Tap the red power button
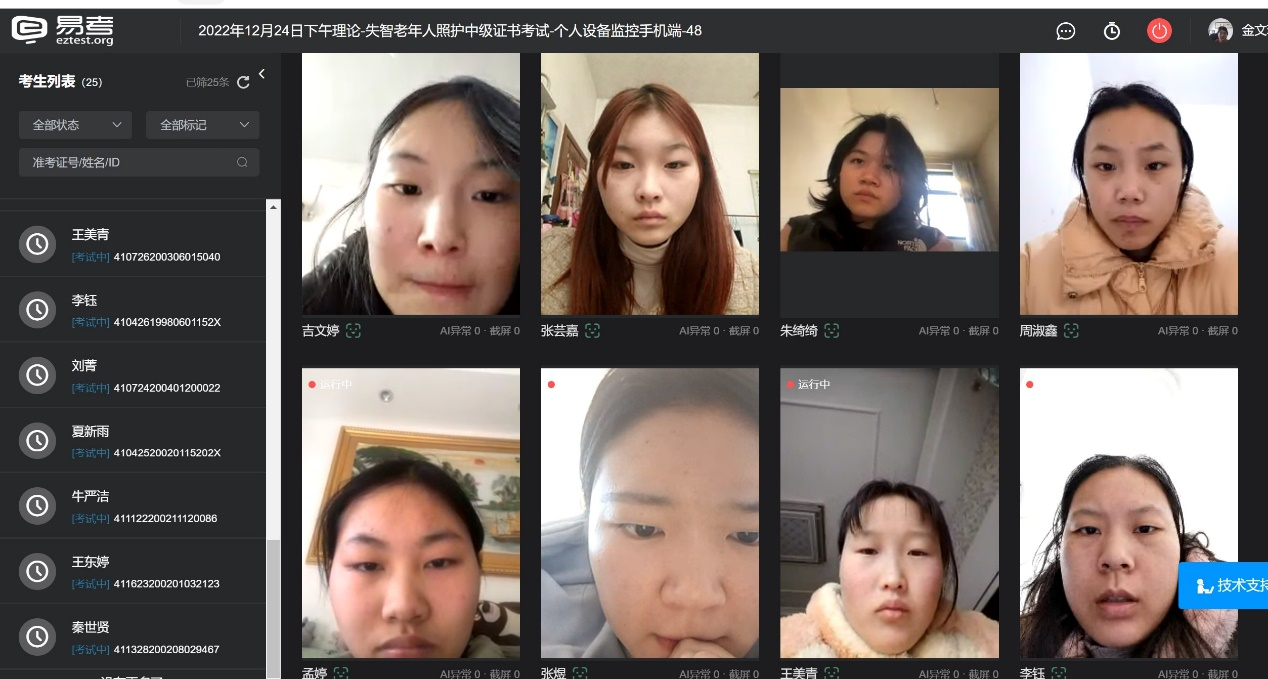The height and width of the screenshot is (679, 1268). coord(1159,31)
